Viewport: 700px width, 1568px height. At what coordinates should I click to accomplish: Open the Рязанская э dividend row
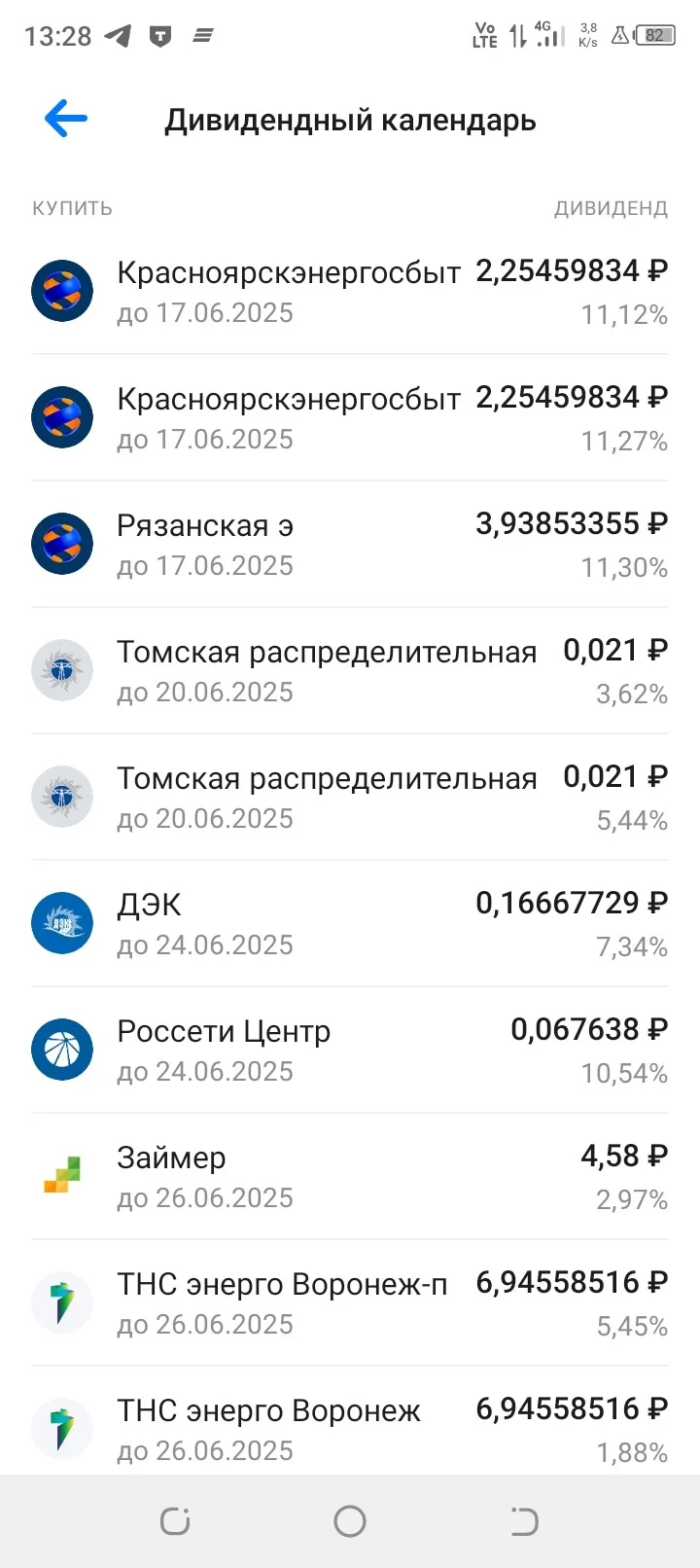click(x=350, y=544)
